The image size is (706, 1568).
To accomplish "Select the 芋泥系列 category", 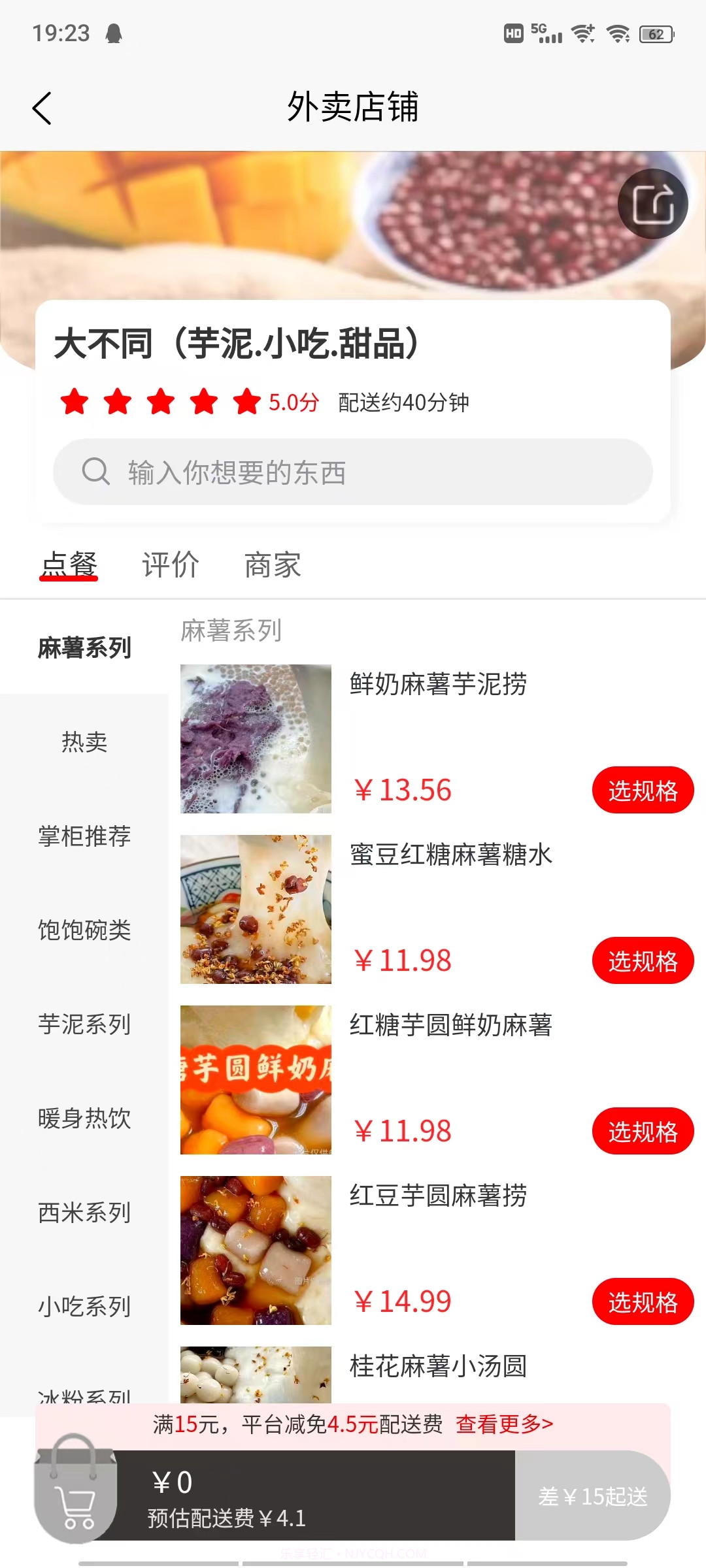I will pos(85,1026).
